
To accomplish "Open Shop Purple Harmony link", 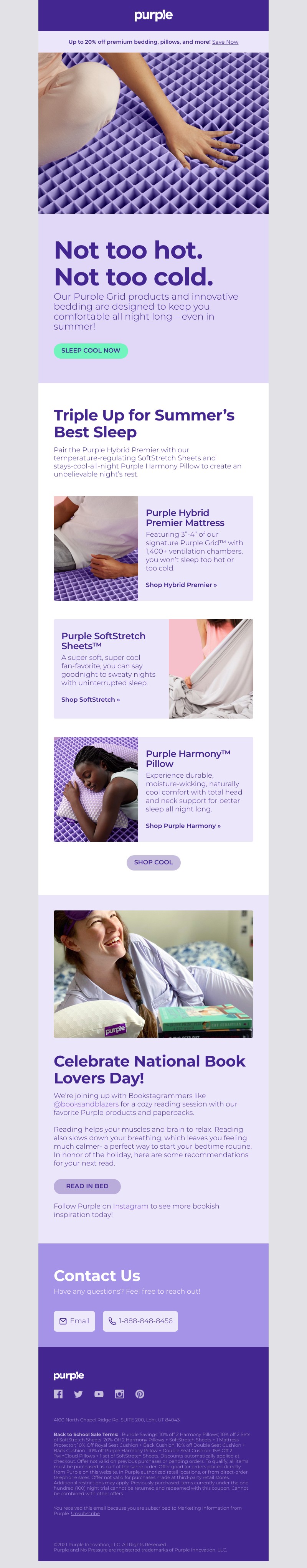I will pyautogui.click(x=183, y=826).
